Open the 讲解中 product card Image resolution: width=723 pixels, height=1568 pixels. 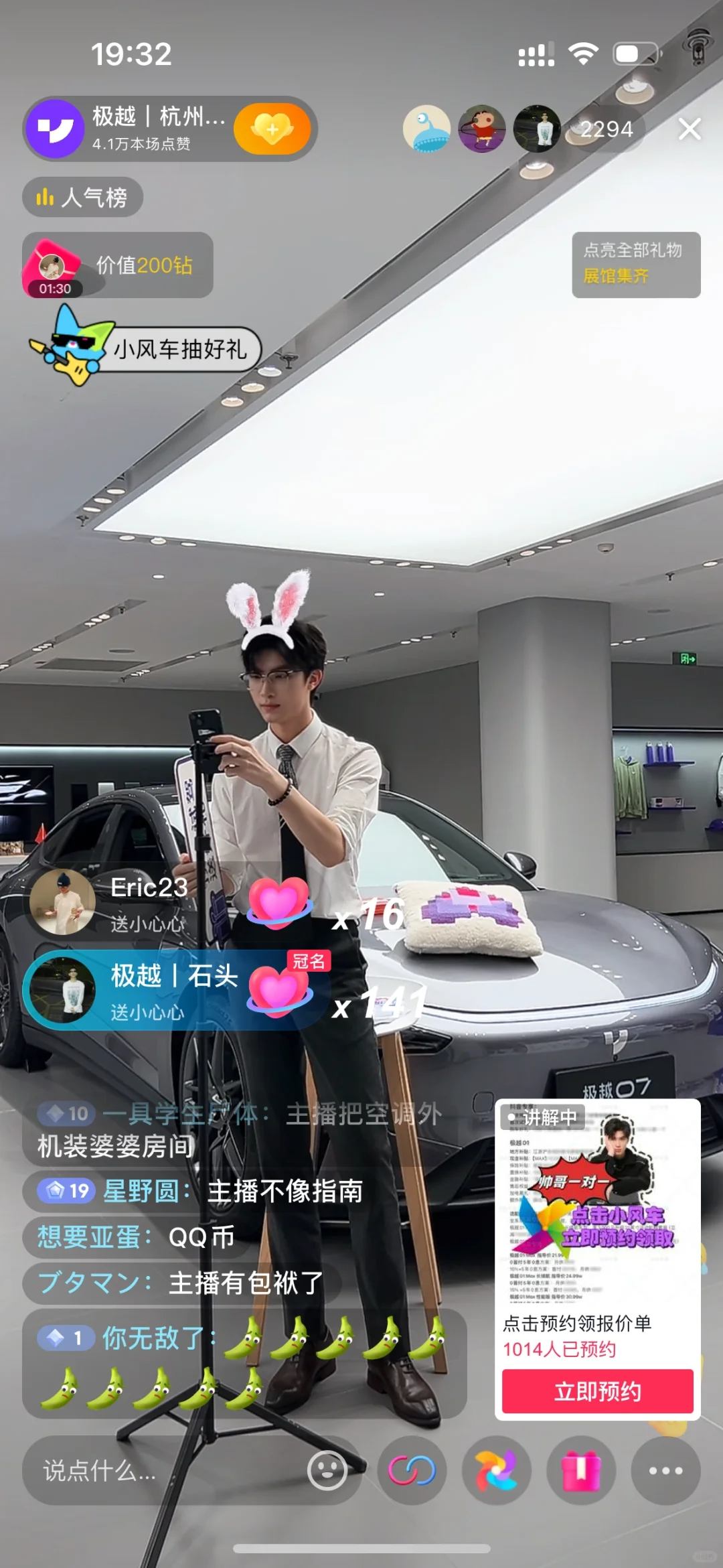point(597,1199)
